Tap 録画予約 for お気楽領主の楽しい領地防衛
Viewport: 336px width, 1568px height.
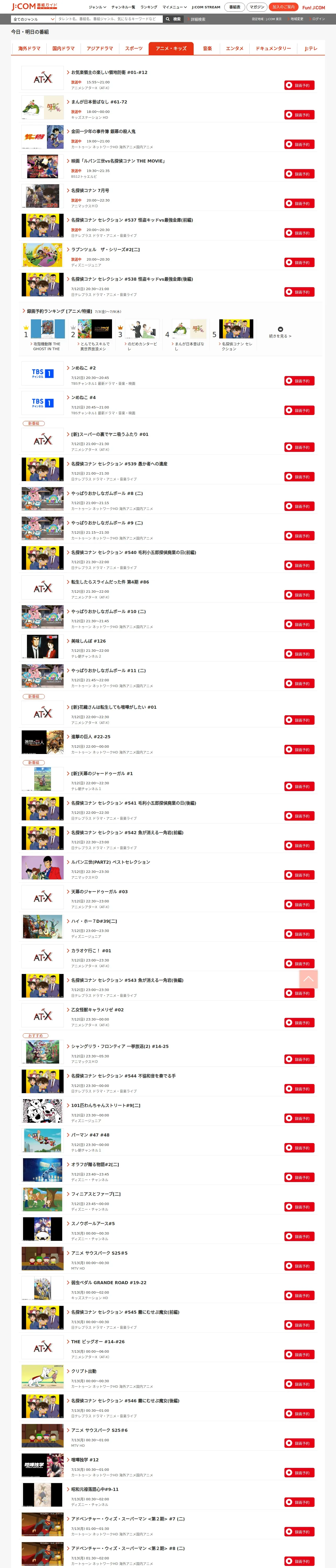click(x=299, y=85)
